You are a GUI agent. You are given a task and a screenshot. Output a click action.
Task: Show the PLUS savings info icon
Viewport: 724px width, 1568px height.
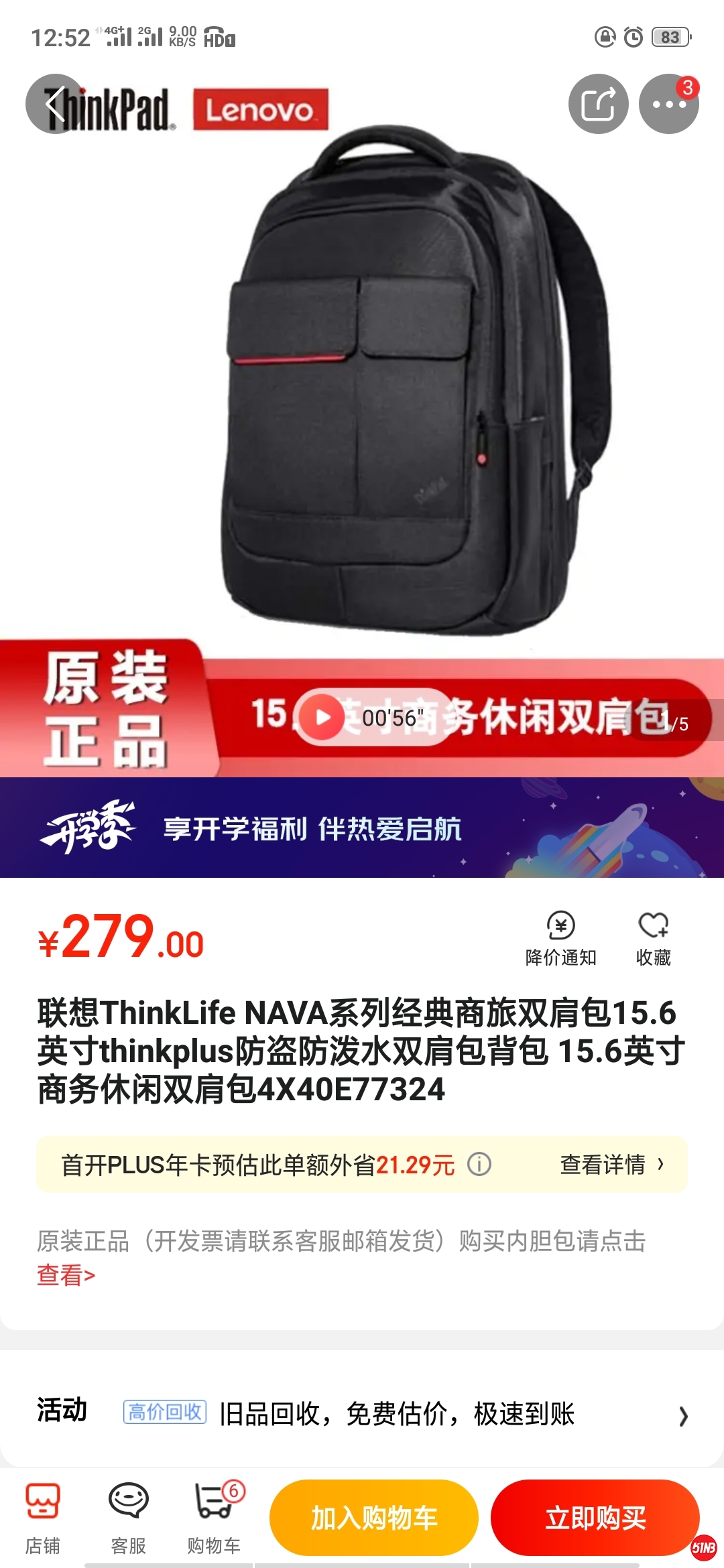[479, 1164]
